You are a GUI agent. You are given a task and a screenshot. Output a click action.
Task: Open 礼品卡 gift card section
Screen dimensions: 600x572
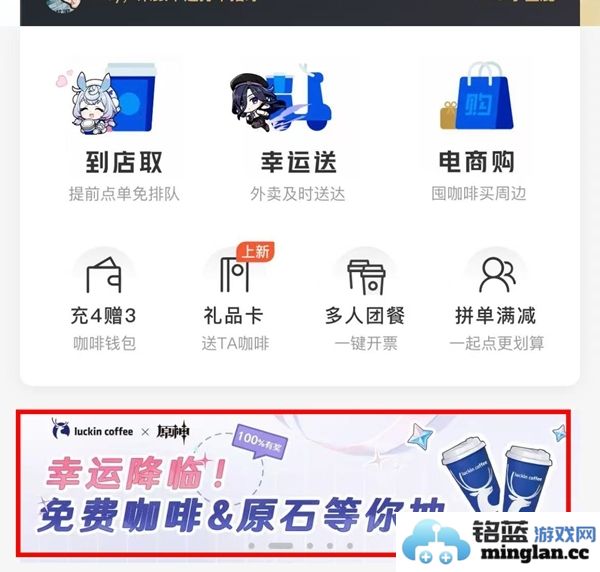[234, 298]
